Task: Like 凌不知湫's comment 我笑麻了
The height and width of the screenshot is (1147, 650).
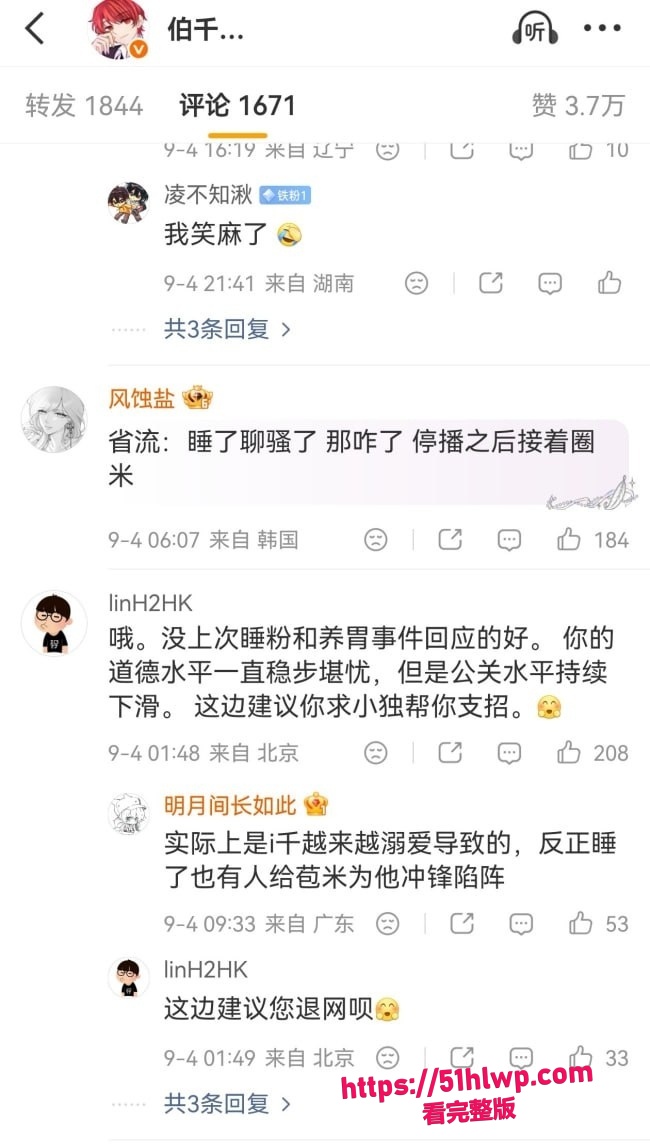Action: [609, 283]
